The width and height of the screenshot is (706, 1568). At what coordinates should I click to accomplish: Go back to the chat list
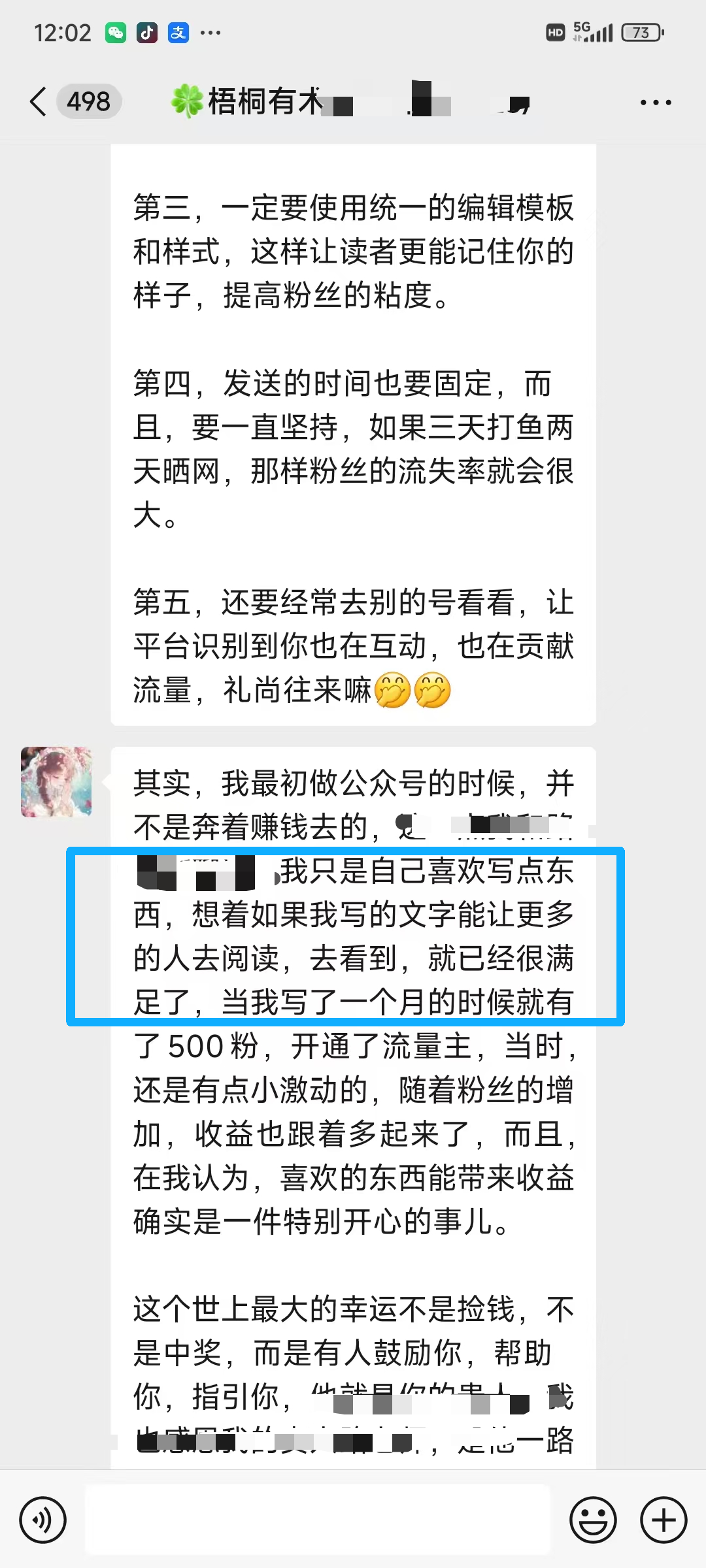click(x=39, y=102)
